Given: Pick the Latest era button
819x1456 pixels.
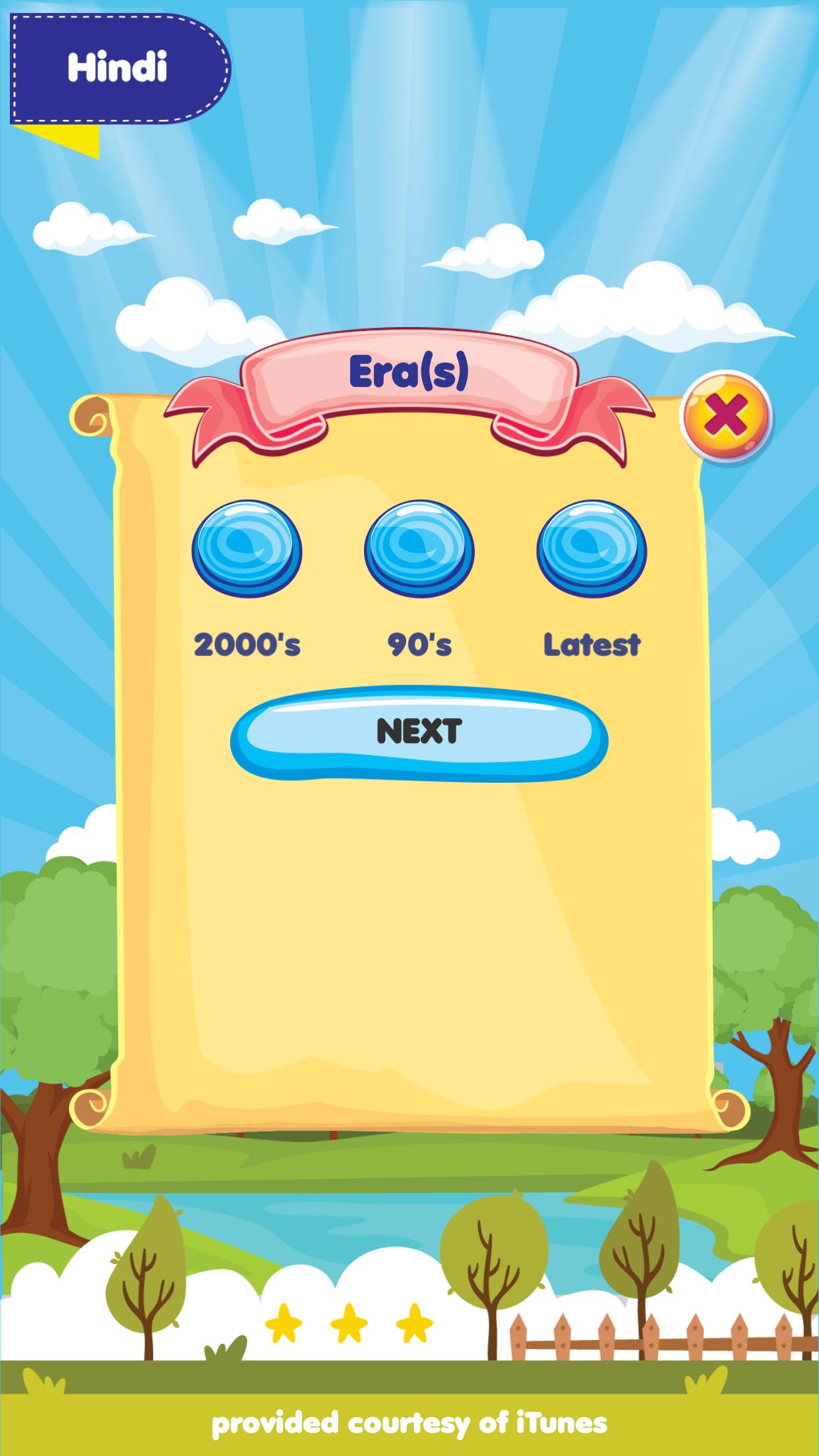Looking at the screenshot, I should pos(591,549).
